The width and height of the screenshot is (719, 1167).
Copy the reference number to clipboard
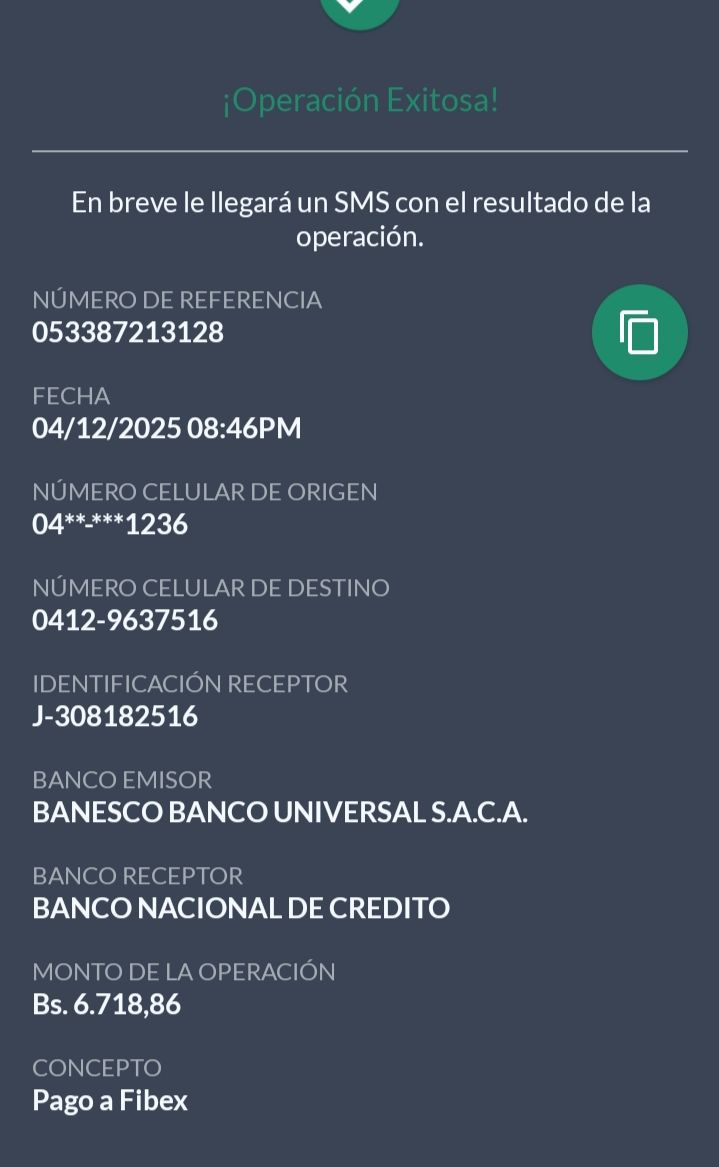pyautogui.click(x=639, y=332)
